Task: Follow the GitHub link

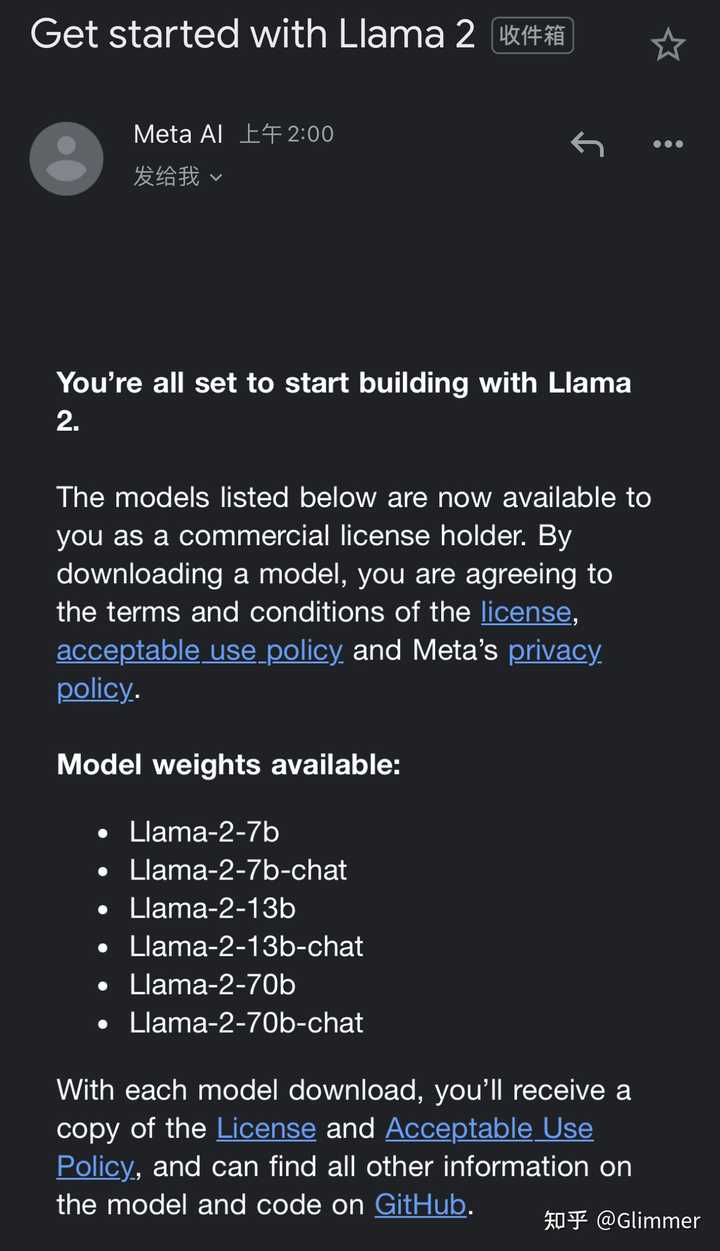Action: click(420, 1204)
